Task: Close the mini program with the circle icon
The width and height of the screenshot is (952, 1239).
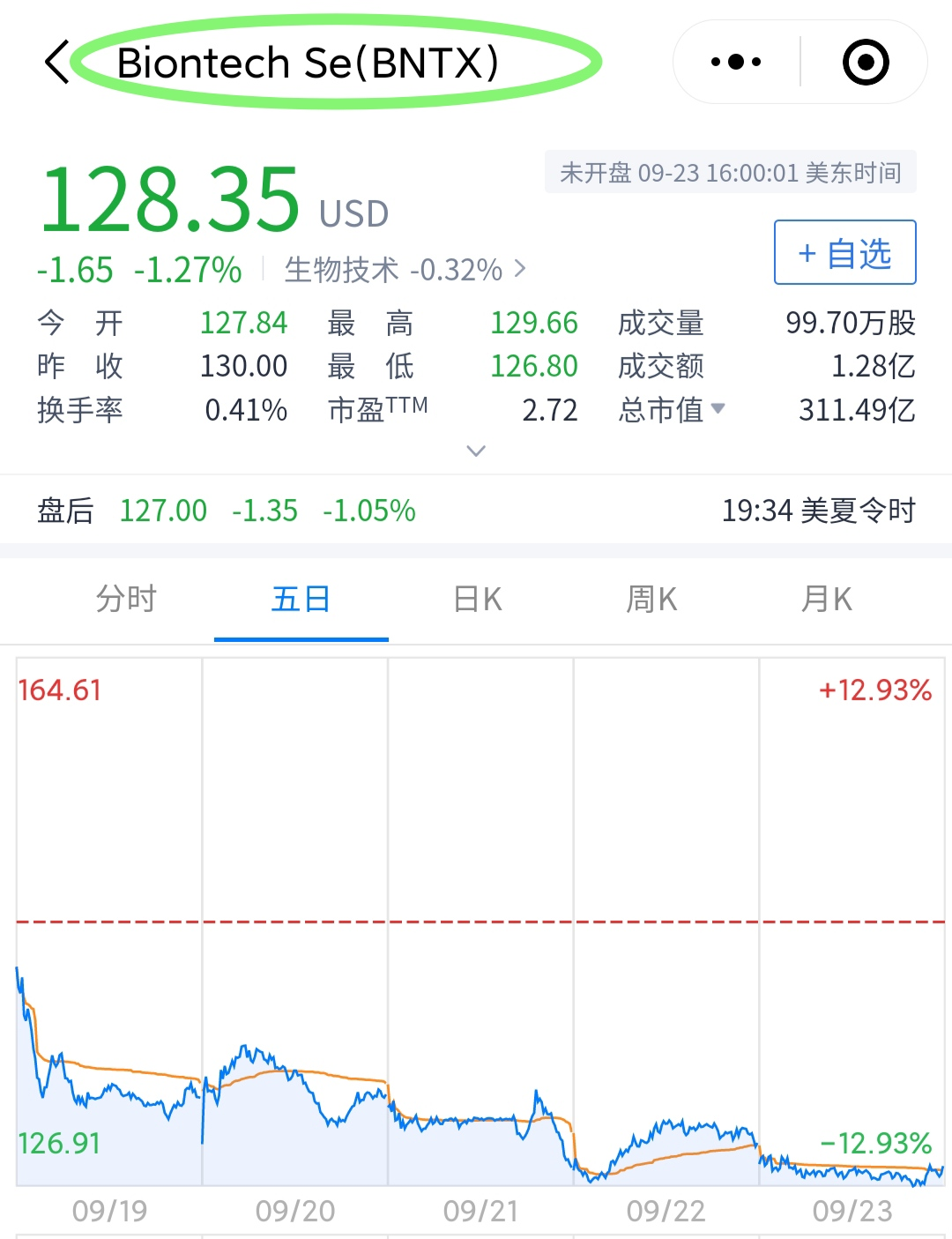Action: pyautogui.click(x=866, y=63)
